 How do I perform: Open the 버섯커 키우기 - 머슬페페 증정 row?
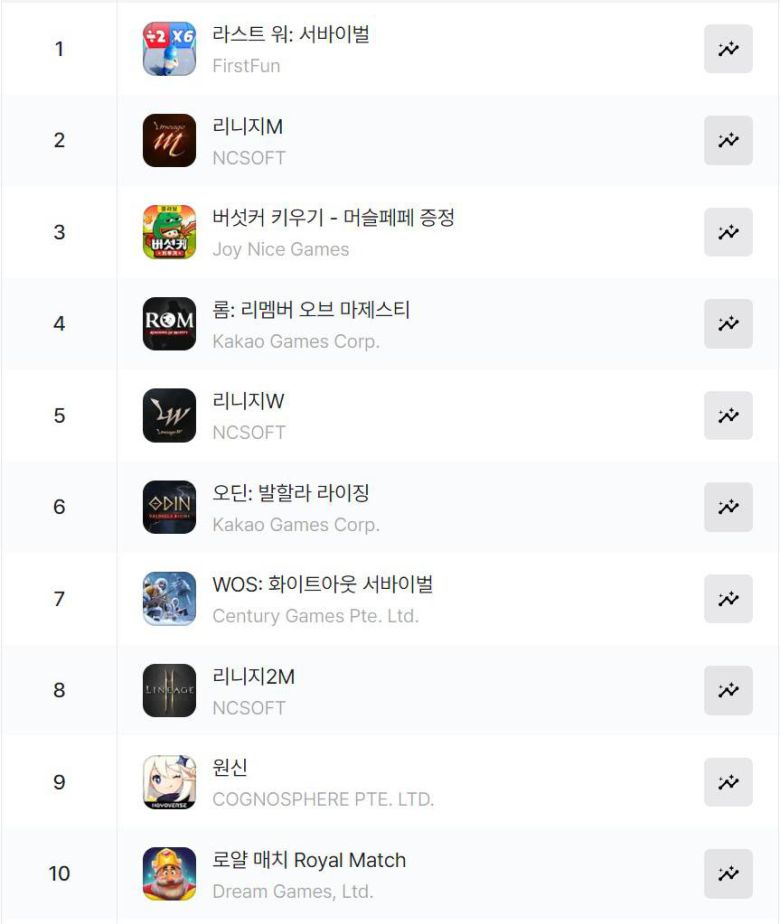point(333,218)
